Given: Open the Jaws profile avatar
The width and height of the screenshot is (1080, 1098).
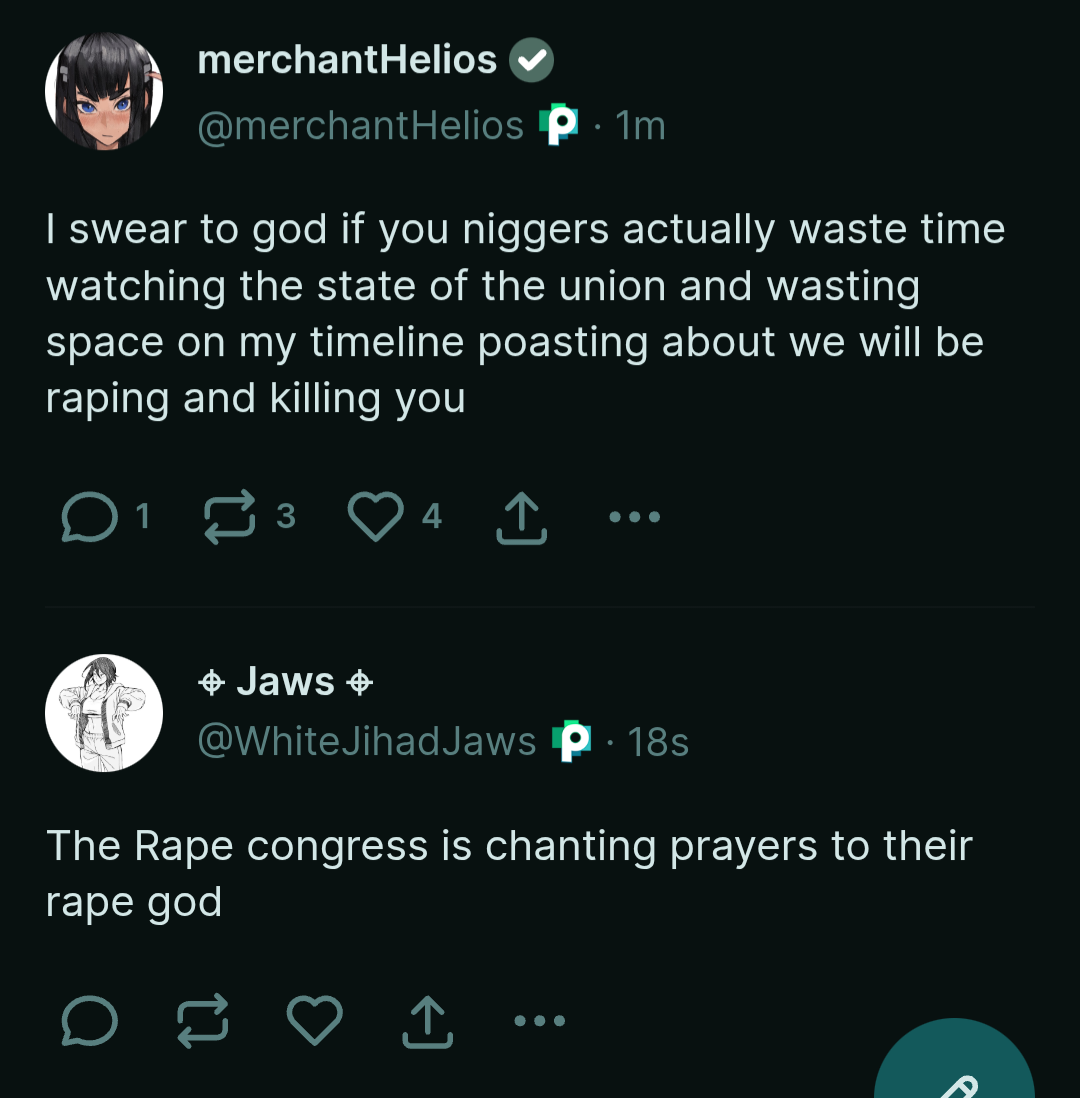Looking at the screenshot, I should tap(104, 713).
